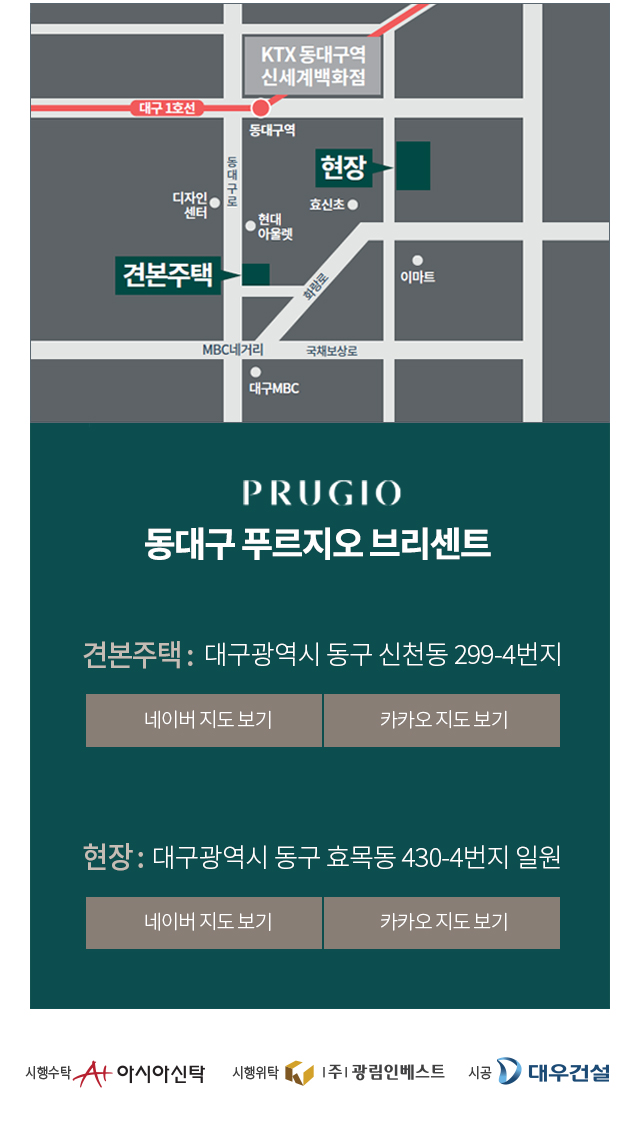View 현장 location on Kakao map
The height and width of the screenshot is (1137, 640).
[442, 922]
